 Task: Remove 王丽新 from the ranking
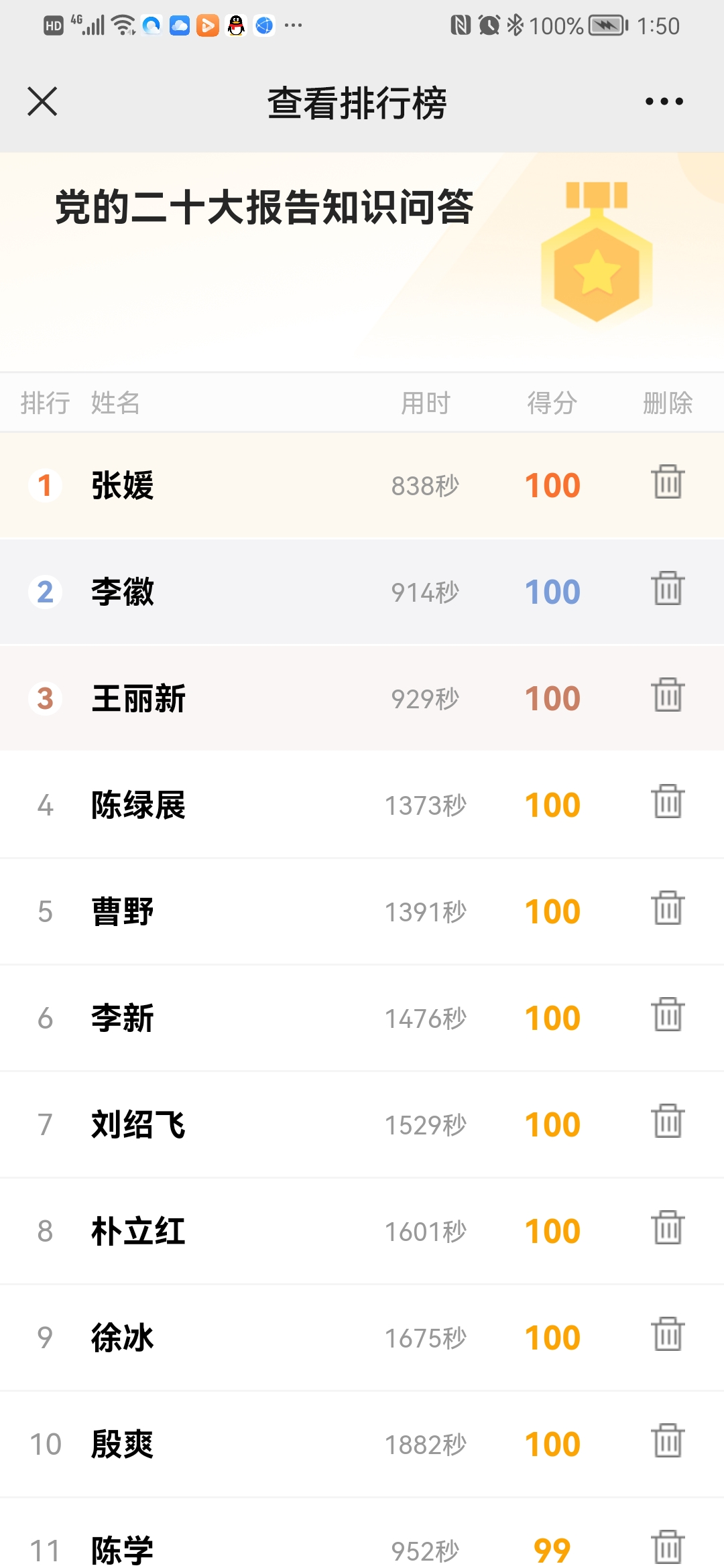click(x=668, y=696)
